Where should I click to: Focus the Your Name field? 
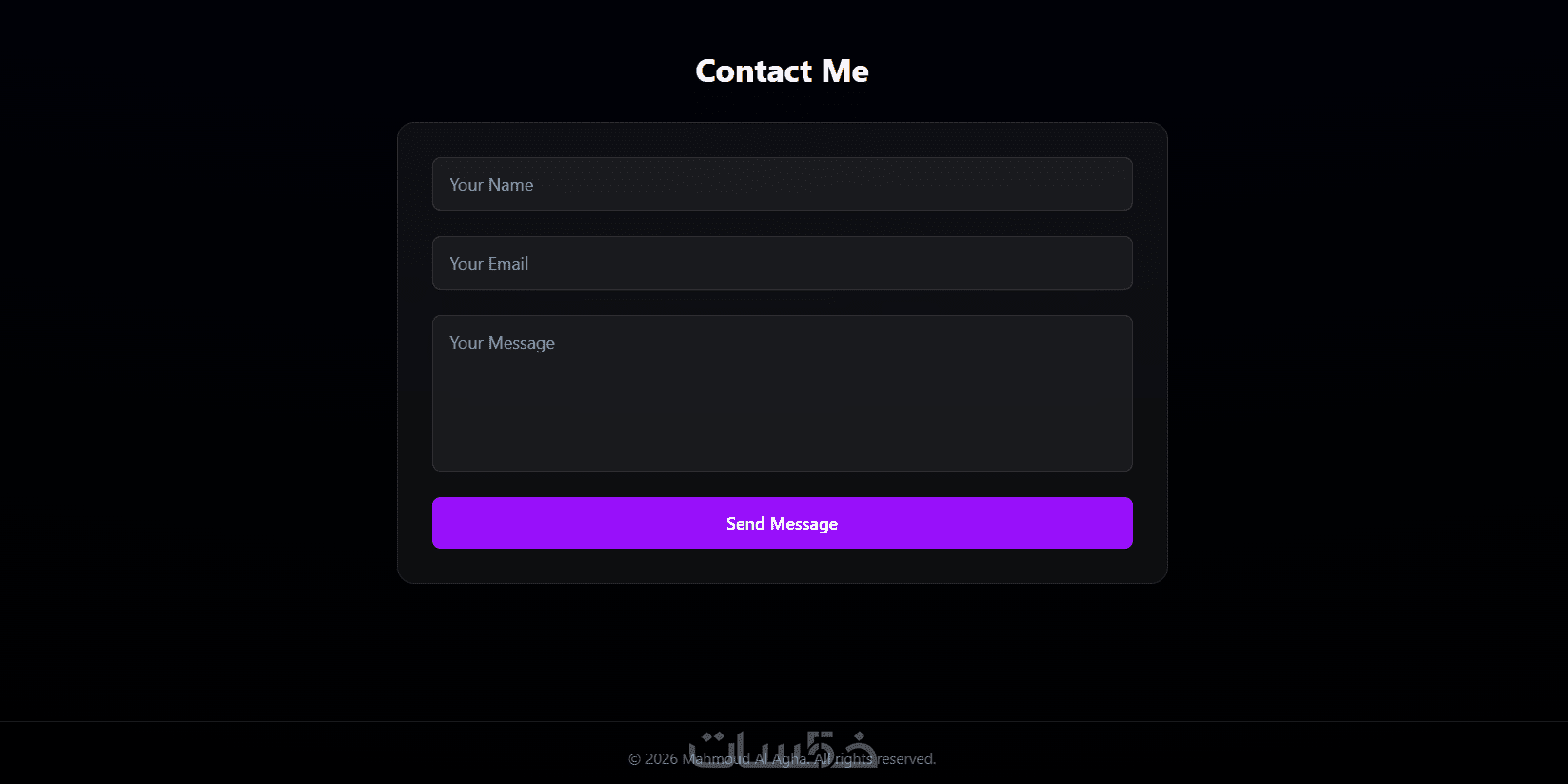[x=782, y=184]
